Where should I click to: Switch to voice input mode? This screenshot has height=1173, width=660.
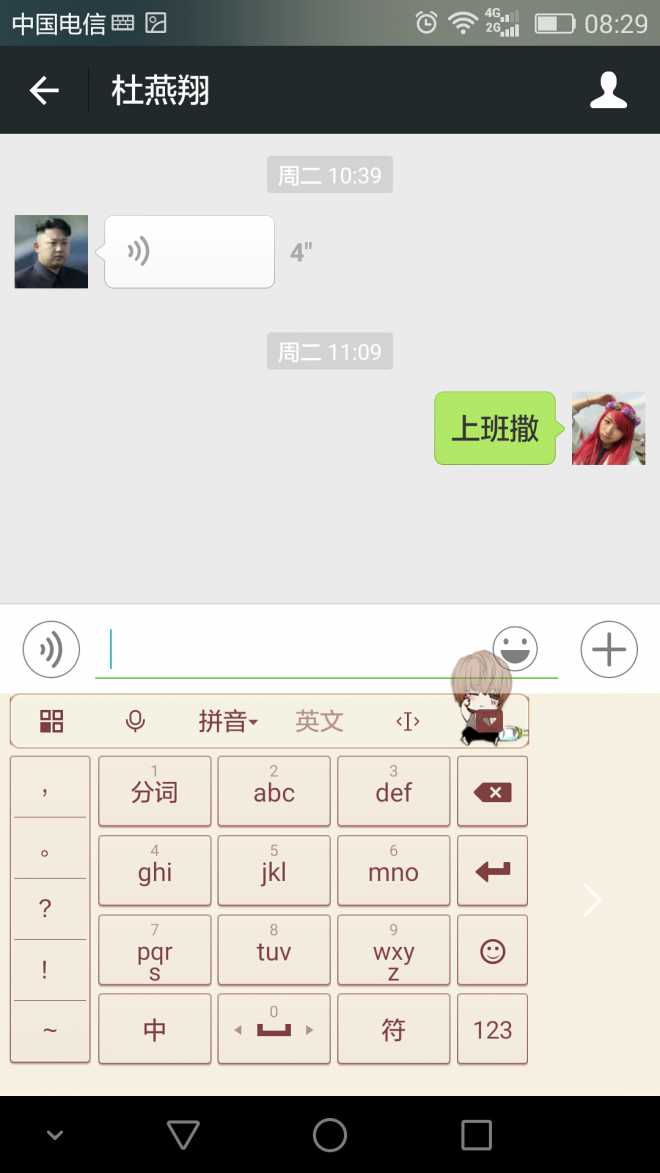tap(51, 649)
